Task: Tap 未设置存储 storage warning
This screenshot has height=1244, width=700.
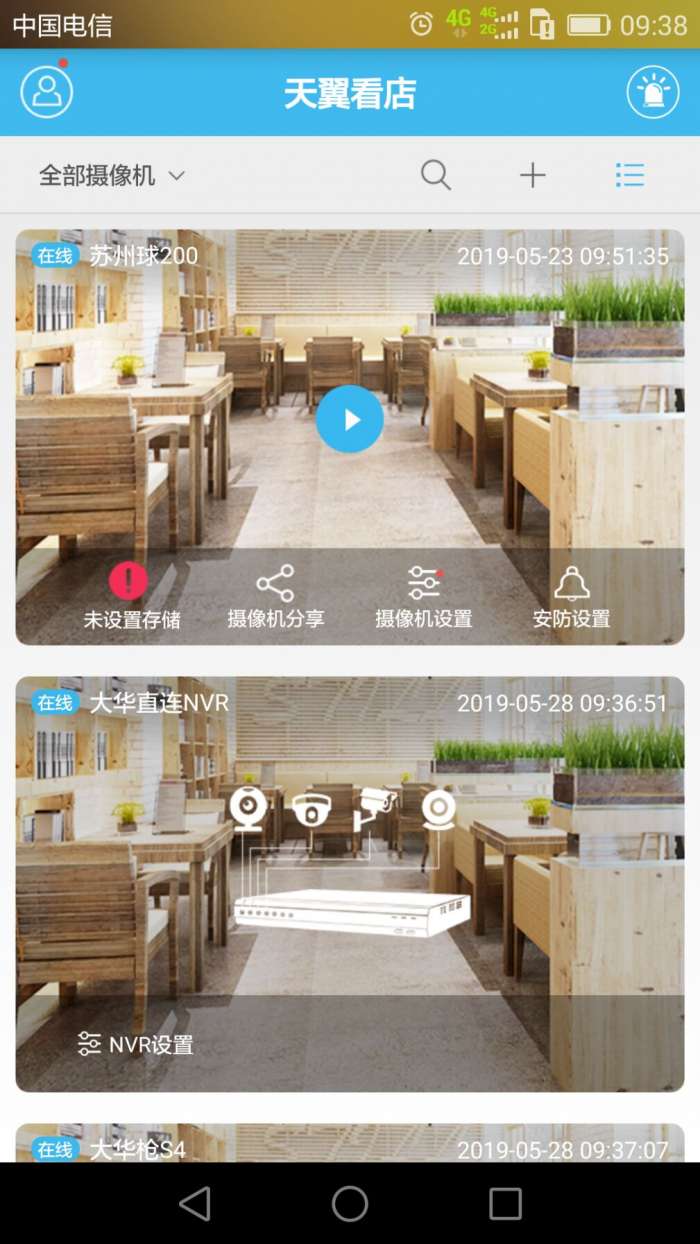Action: coord(131,598)
